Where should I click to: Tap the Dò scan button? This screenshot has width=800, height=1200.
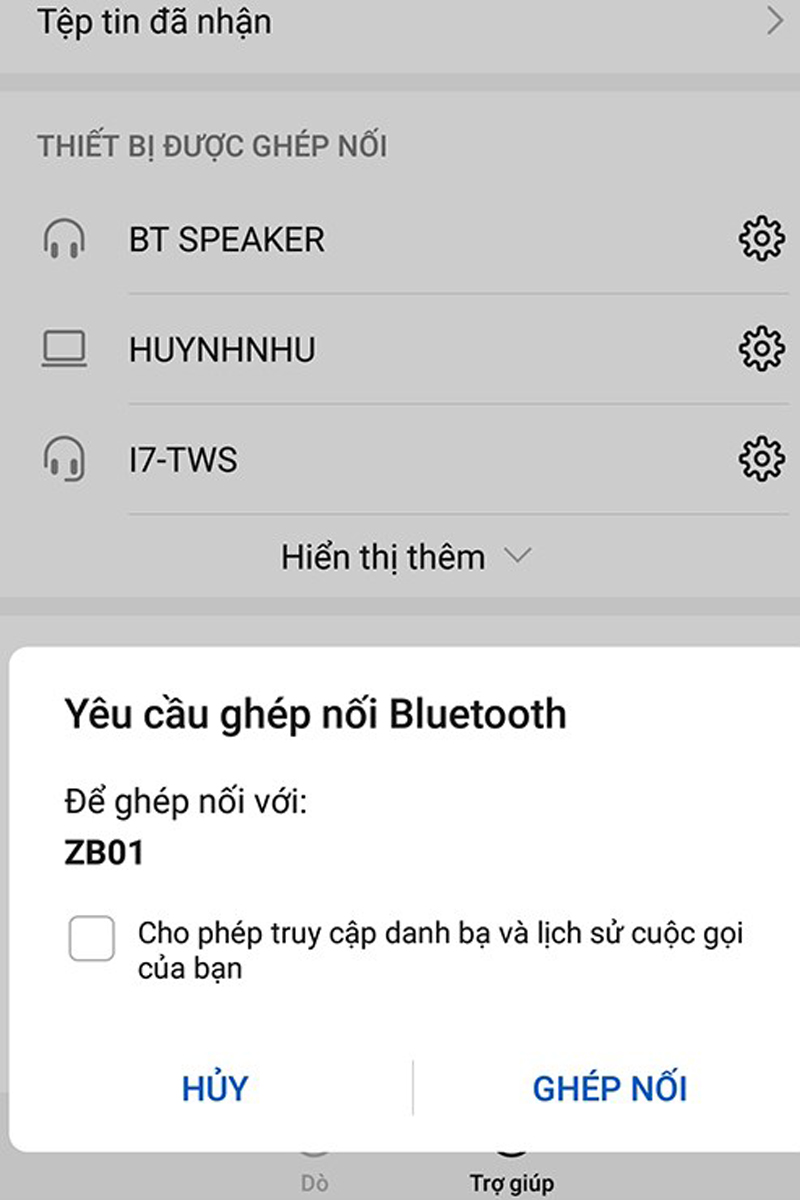314,1180
